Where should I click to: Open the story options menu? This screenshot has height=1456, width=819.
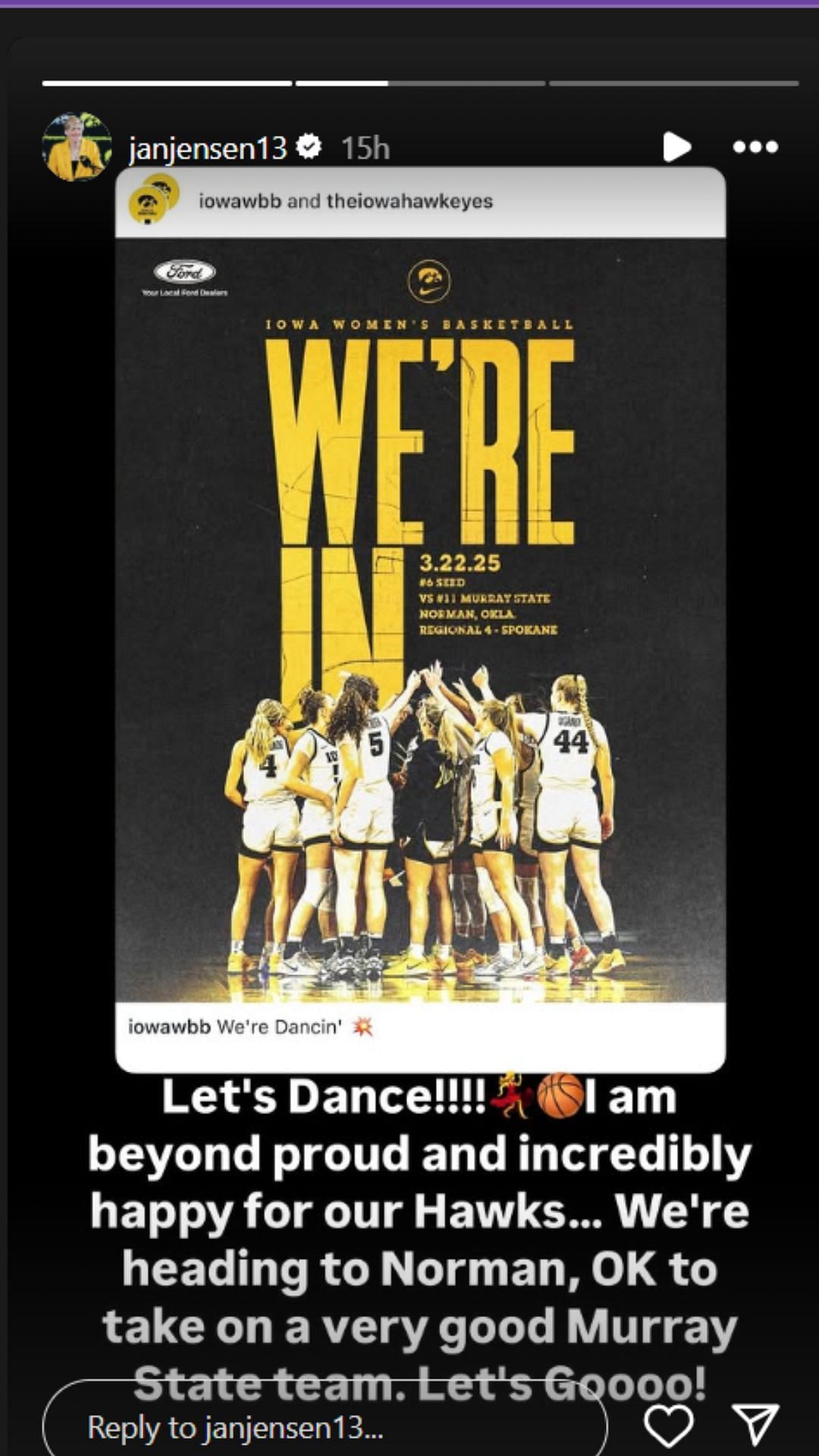point(755,147)
